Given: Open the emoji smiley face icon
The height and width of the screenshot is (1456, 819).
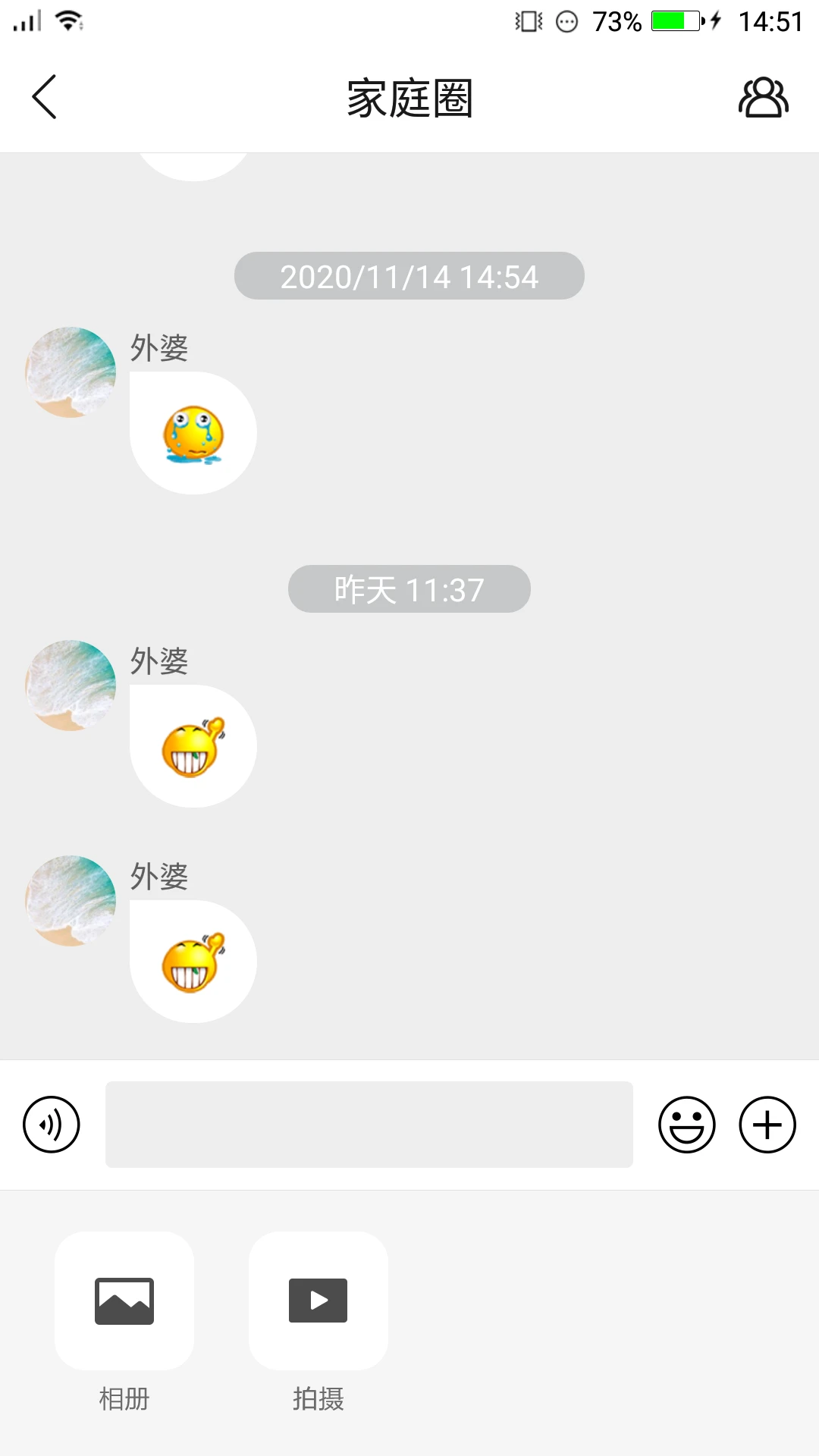Looking at the screenshot, I should (687, 1125).
